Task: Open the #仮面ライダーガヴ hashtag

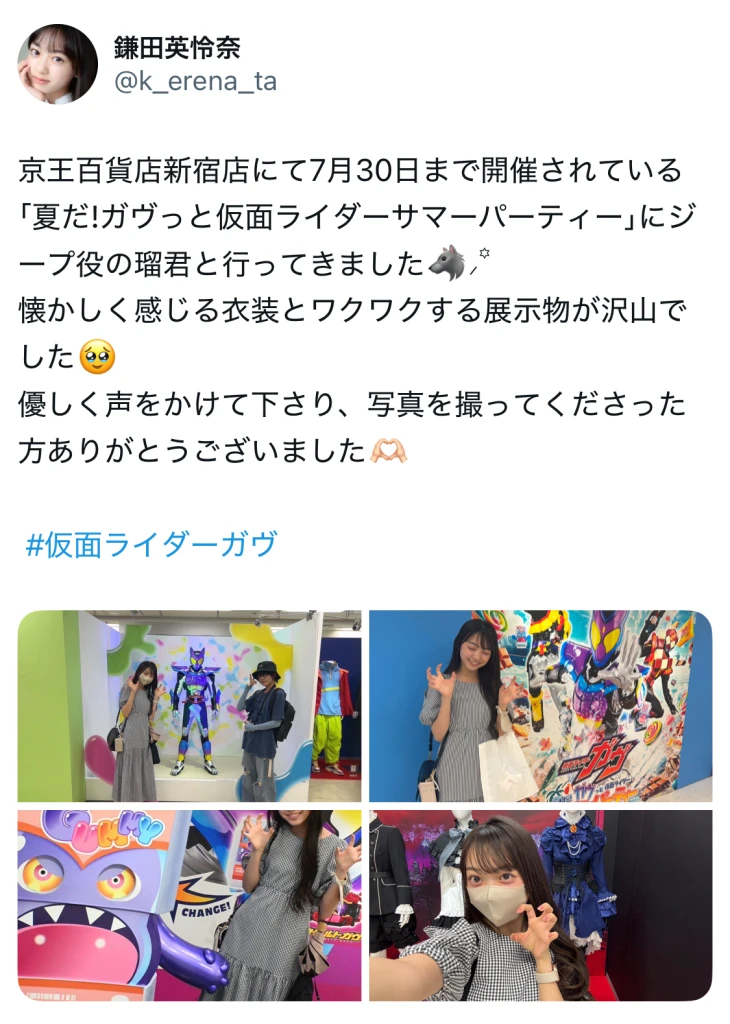Action: pos(150,545)
